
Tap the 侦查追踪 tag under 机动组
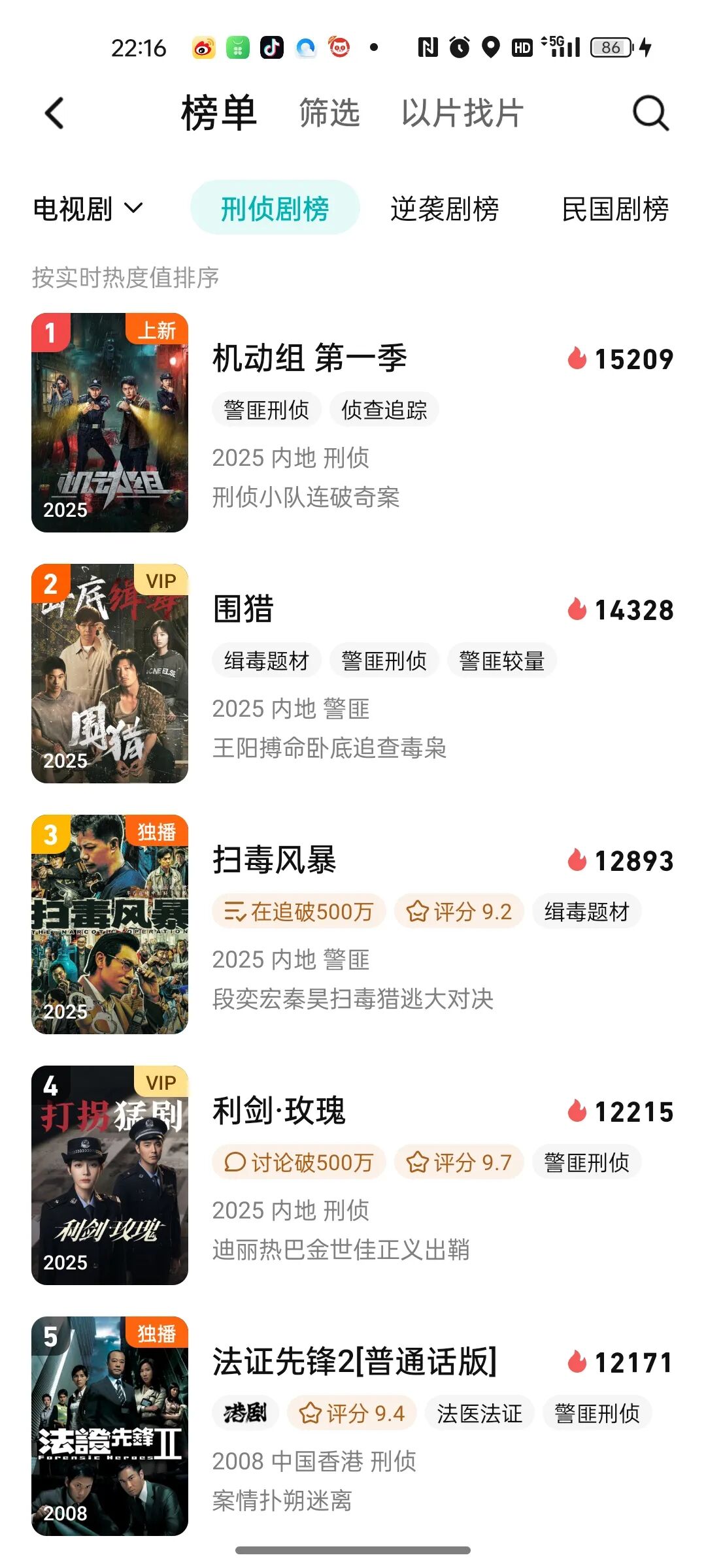tap(384, 410)
